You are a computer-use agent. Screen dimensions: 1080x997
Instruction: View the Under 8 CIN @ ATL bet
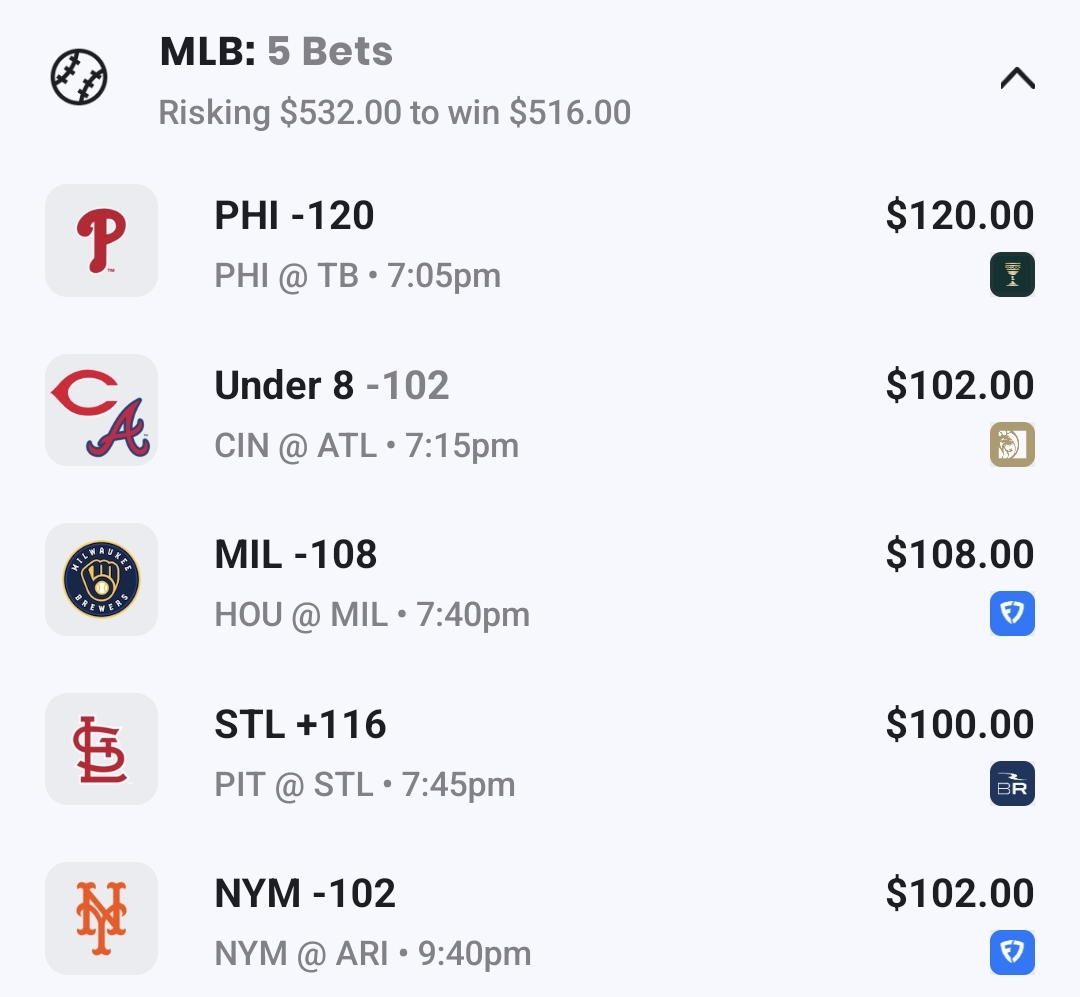point(331,386)
